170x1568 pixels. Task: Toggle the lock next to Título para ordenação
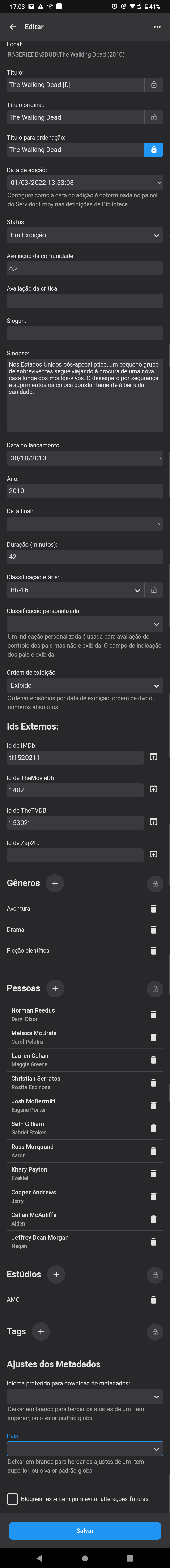click(x=153, y=150)
